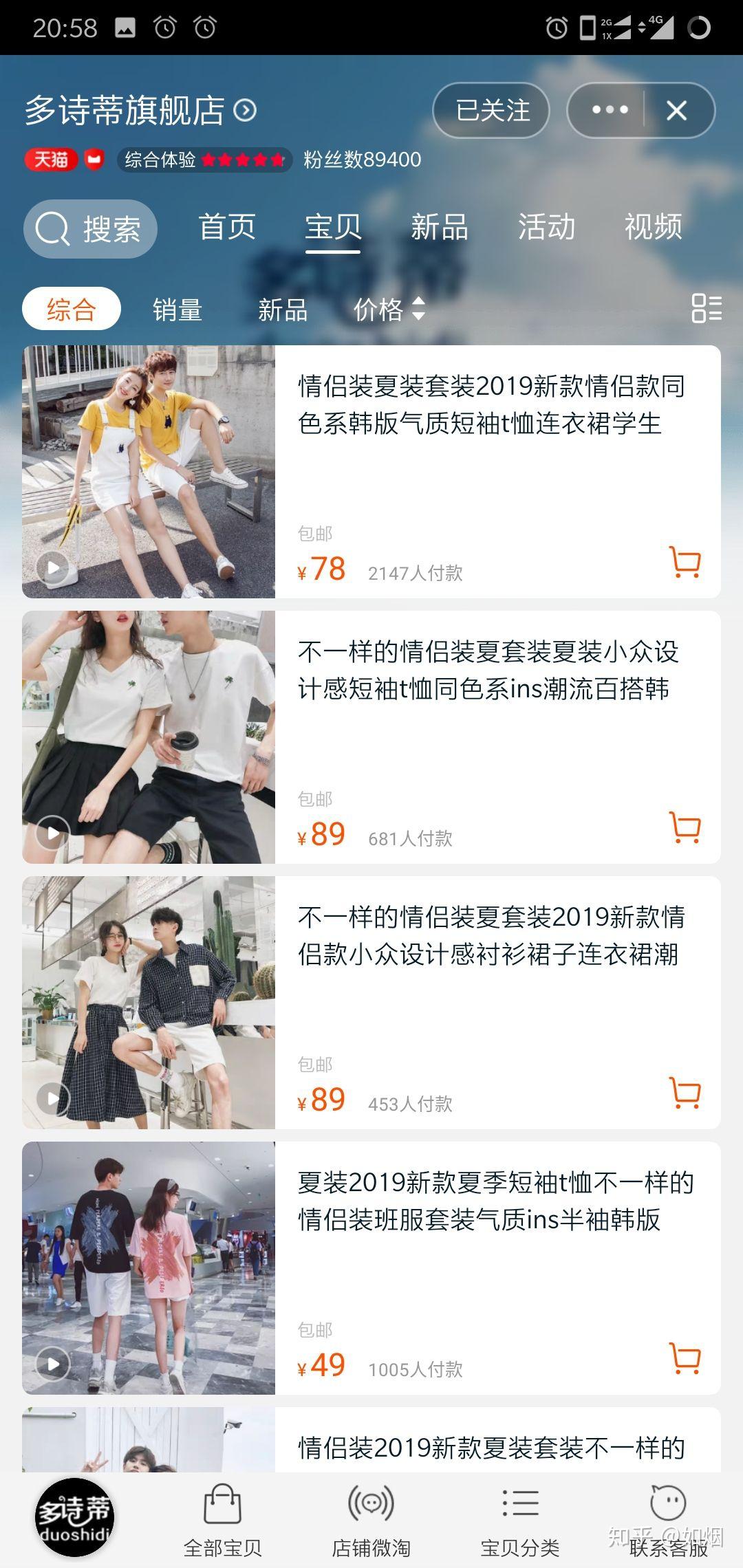Open the three-dot more options menu
The image size is (743, 1568).
(x=610, y=110)
